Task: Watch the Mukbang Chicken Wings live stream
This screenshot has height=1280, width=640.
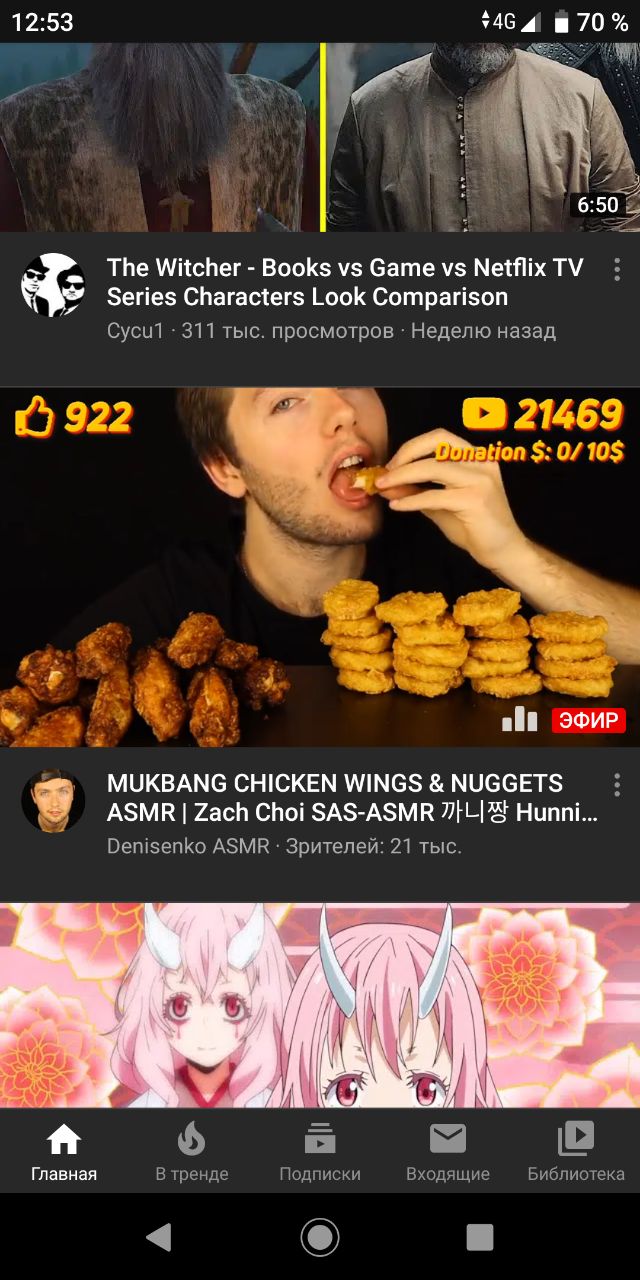Action: click(320, 567)
